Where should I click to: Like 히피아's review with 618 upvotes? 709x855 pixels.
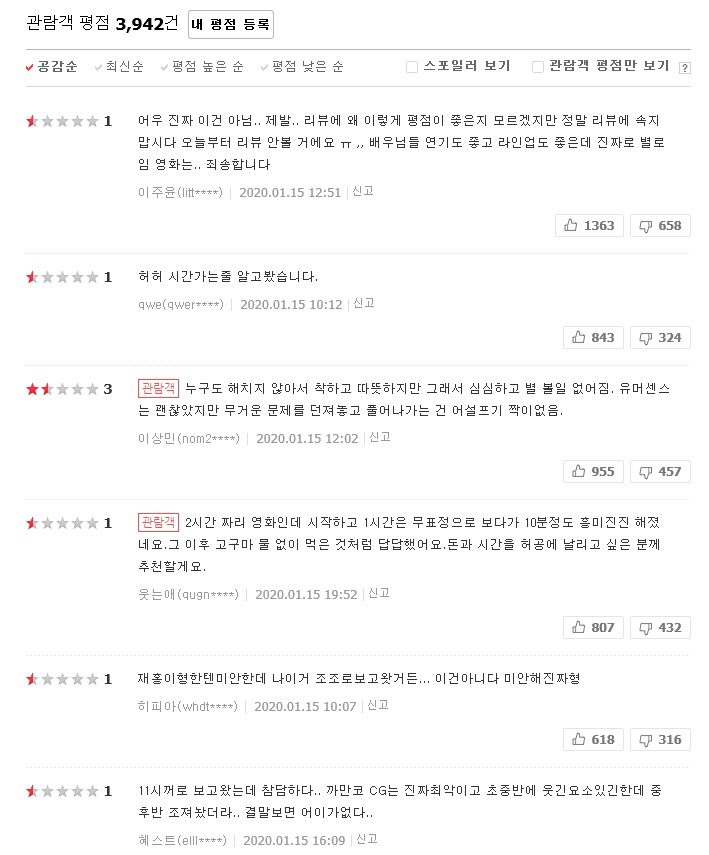tap(593, 739)
